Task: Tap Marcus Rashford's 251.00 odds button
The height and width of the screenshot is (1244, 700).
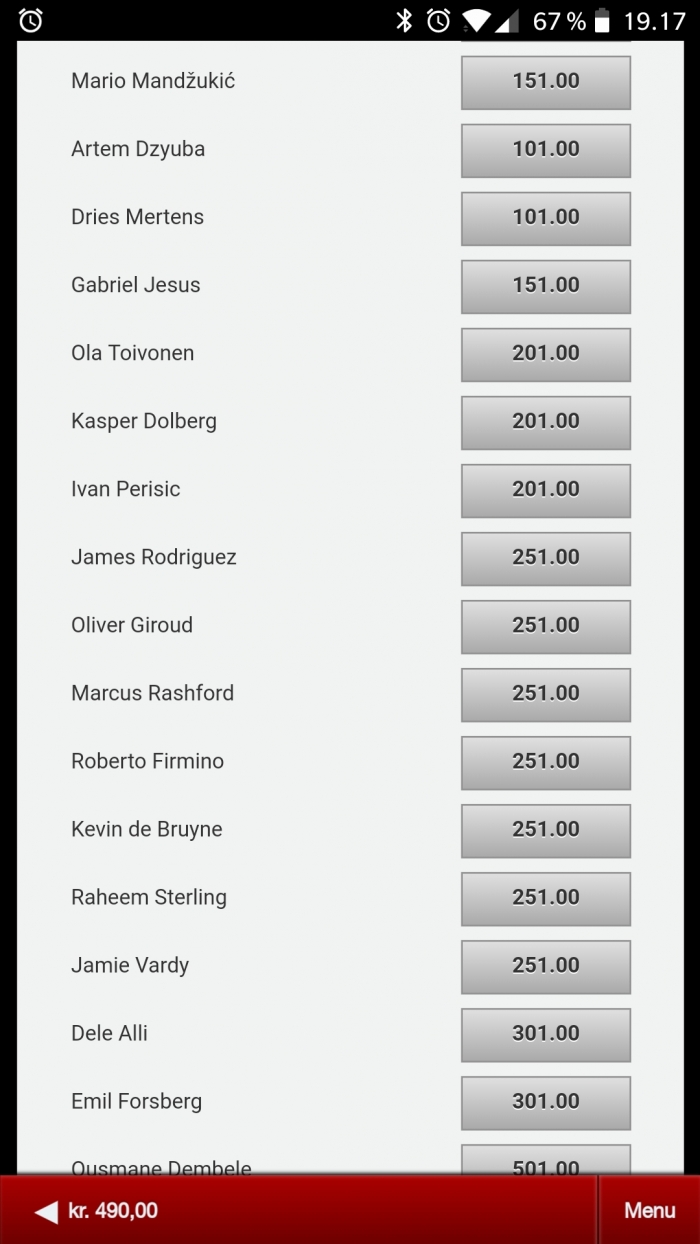Action: 546,694
